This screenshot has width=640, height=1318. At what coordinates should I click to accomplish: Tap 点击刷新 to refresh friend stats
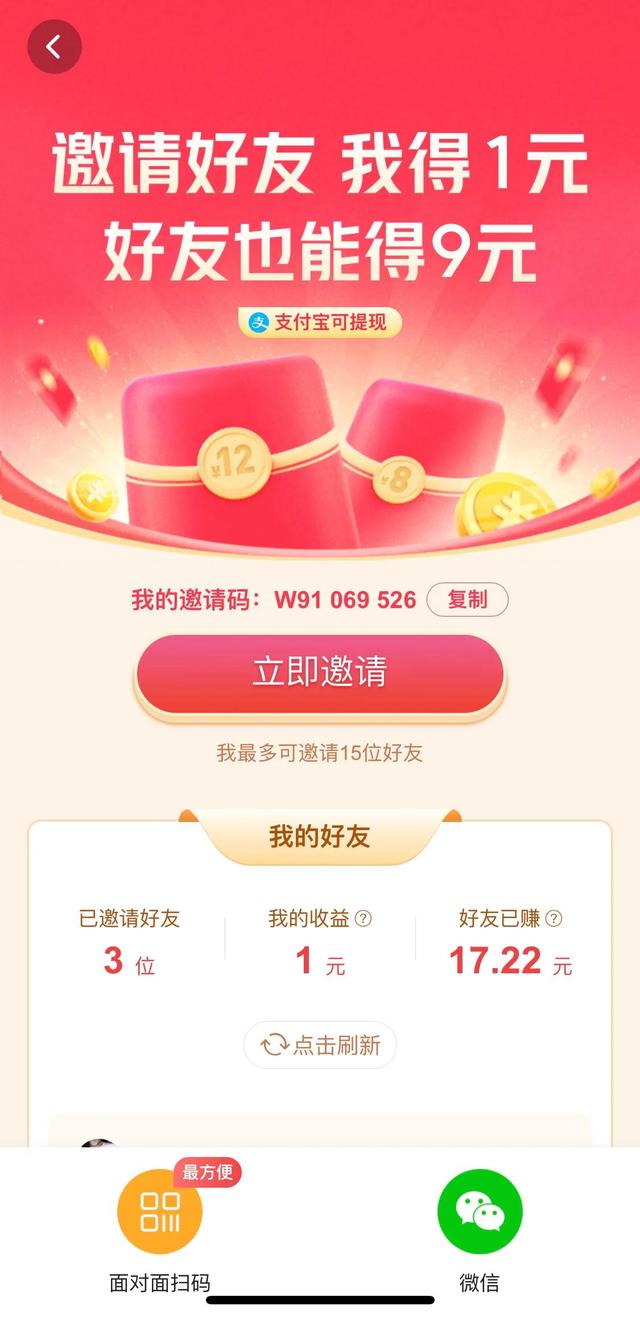pos(320,1046)
